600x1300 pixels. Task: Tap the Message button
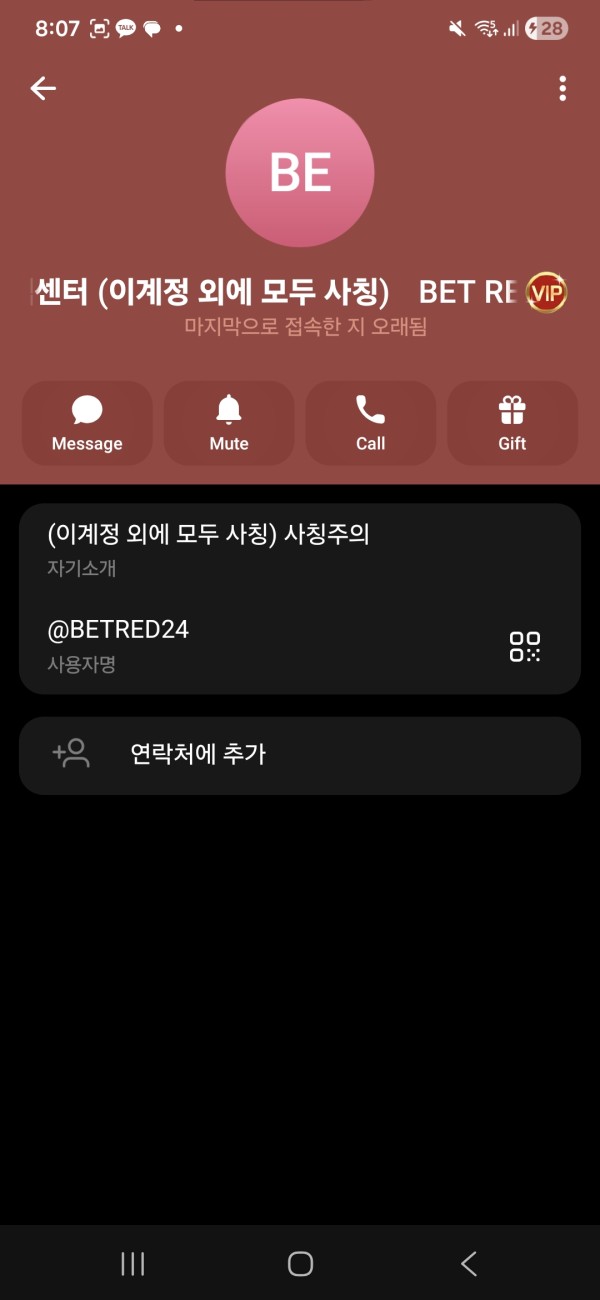87,423
